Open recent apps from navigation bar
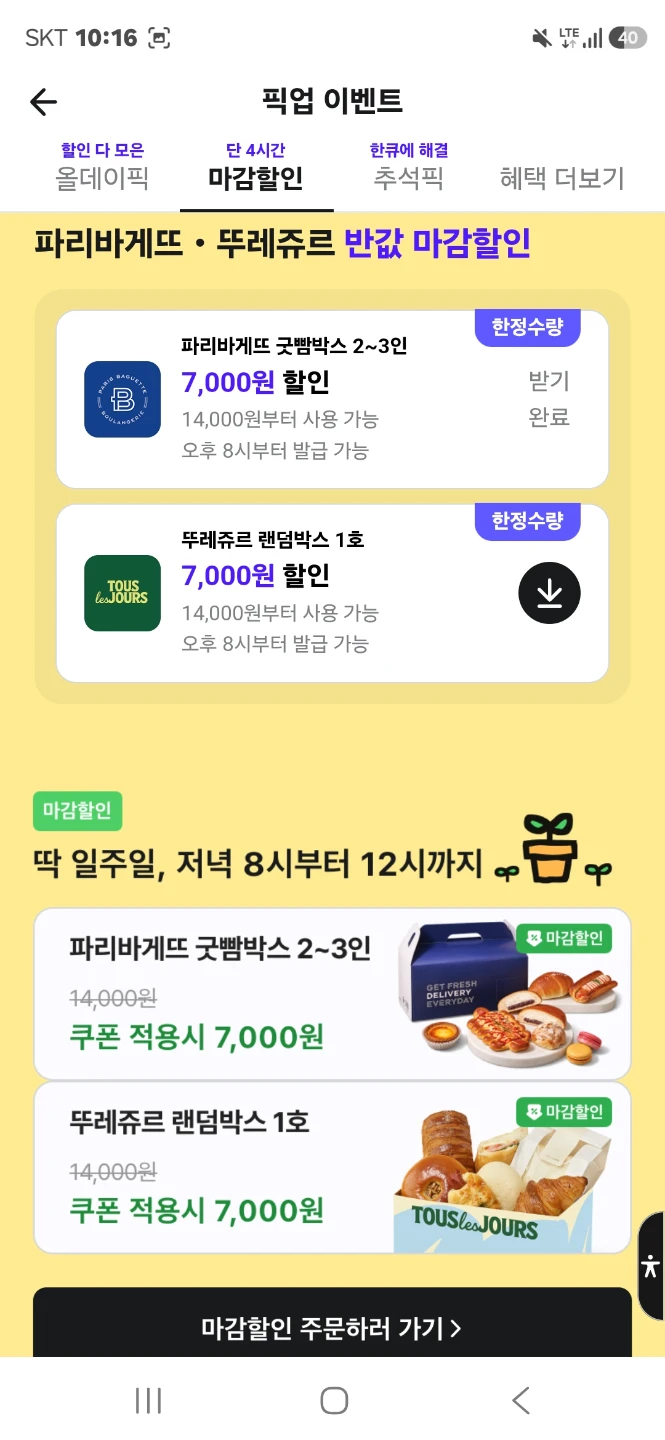Screen dimensions: 665x1440 pos(148,1400)
